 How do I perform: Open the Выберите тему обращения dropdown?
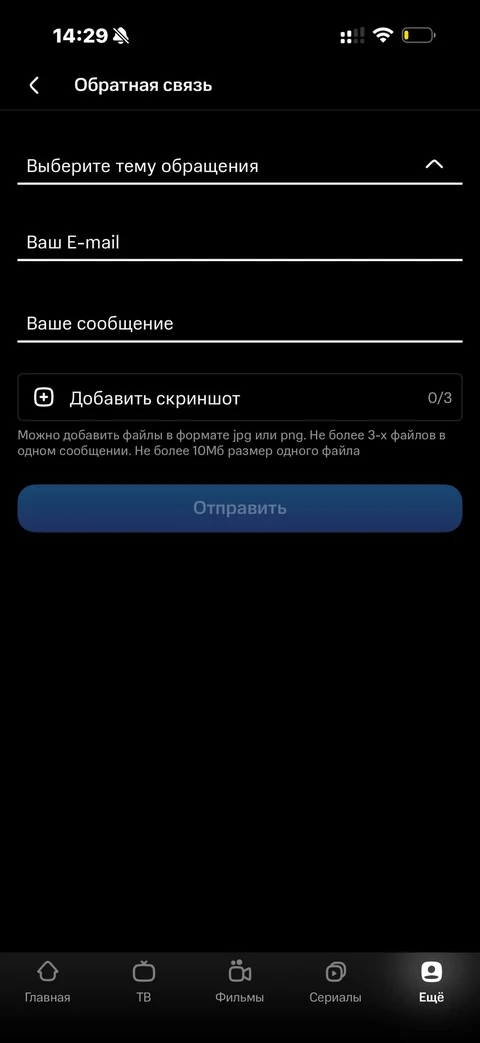[x=239, y=166]
